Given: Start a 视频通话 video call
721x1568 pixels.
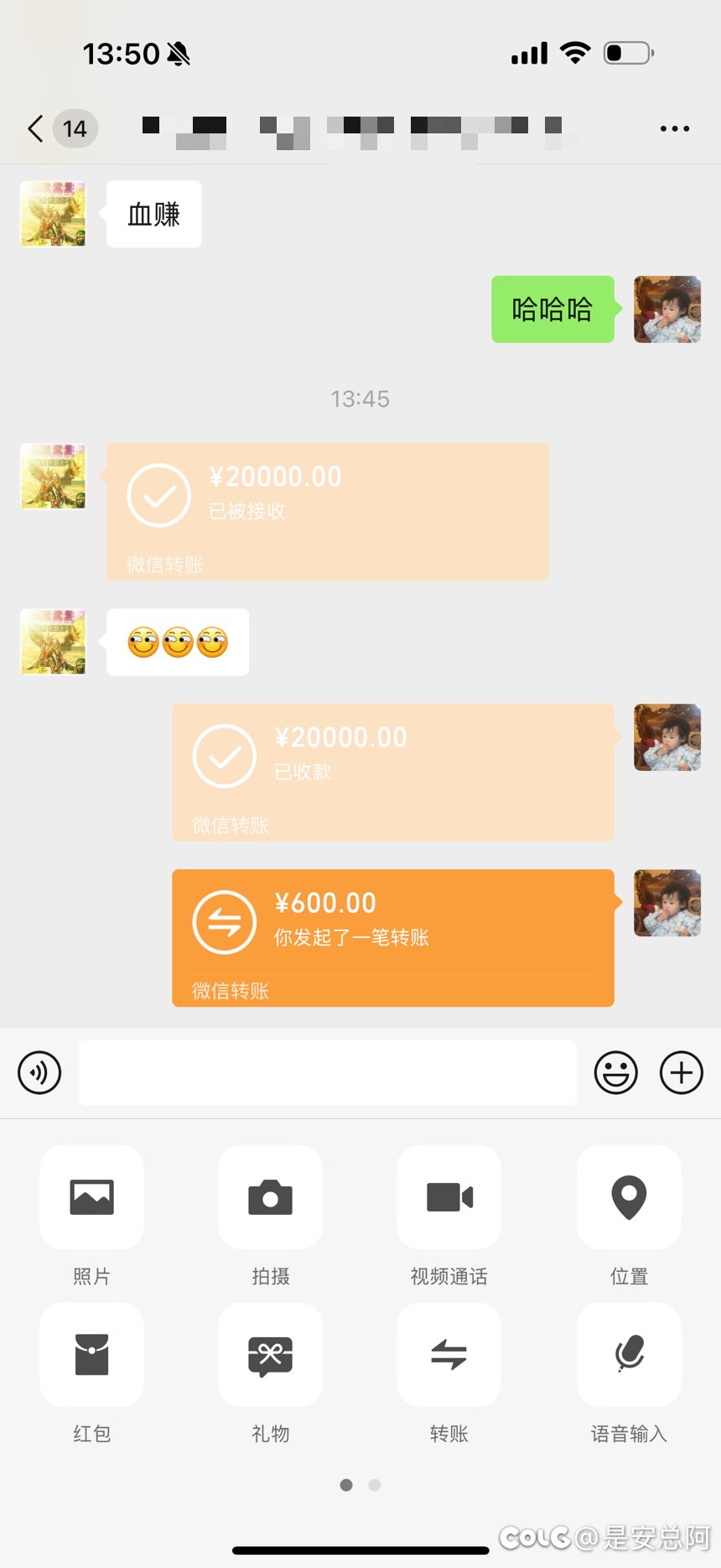Looking at the screenshot, I should pyautogui.click(x=449, y=1197).
